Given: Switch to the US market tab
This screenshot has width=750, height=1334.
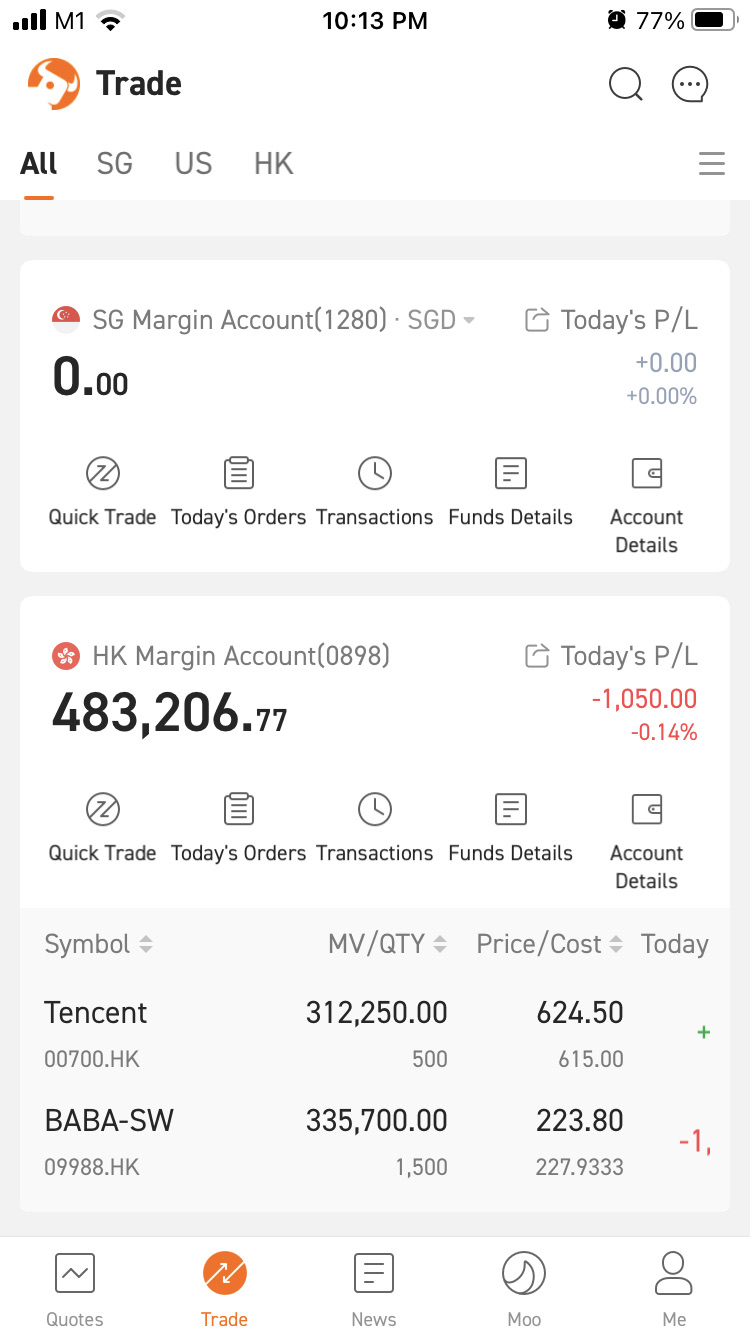Looking at the screenshot, I should pos(193,164).
